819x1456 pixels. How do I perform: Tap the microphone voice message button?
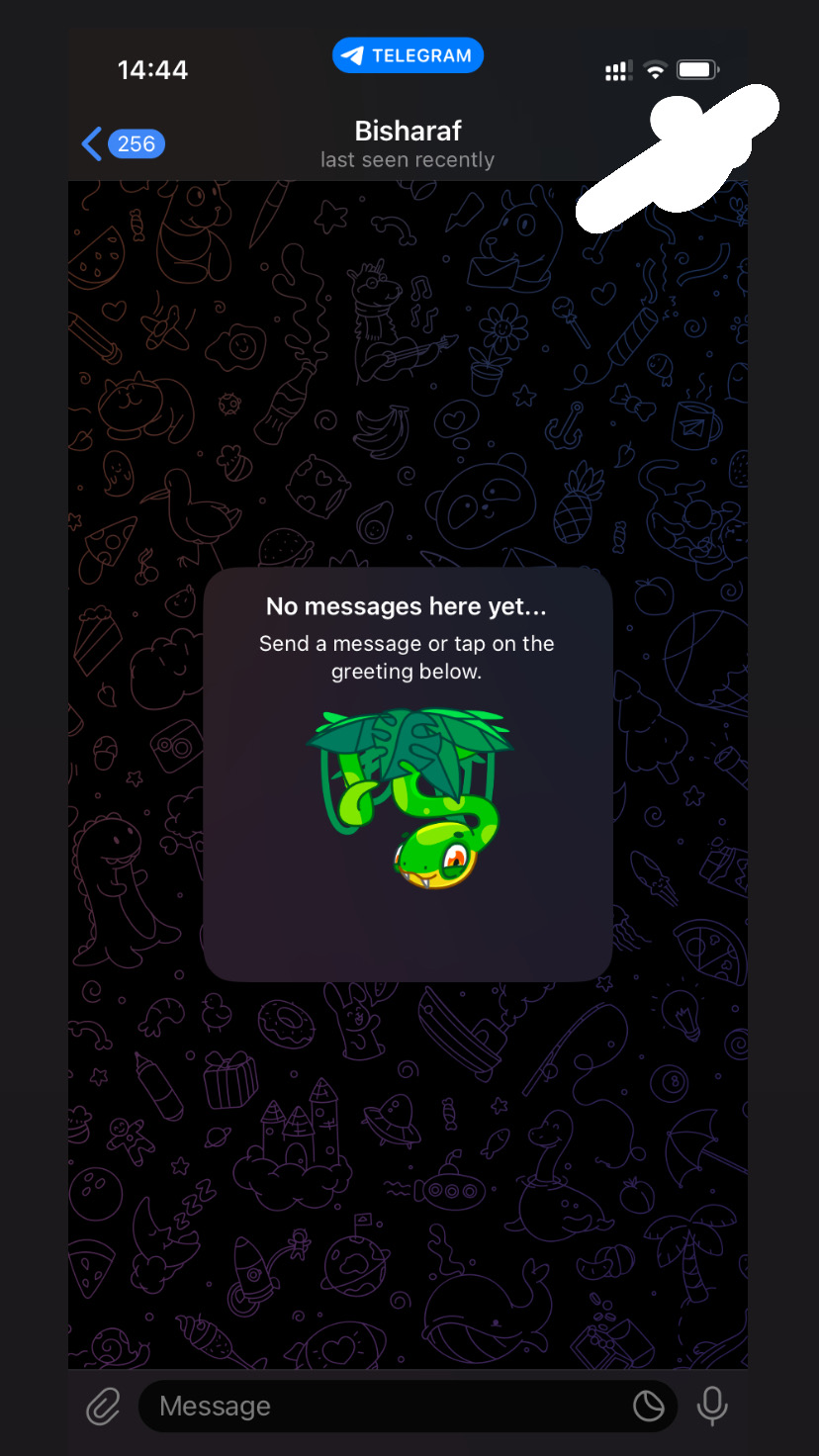(x=712, y=1406)
